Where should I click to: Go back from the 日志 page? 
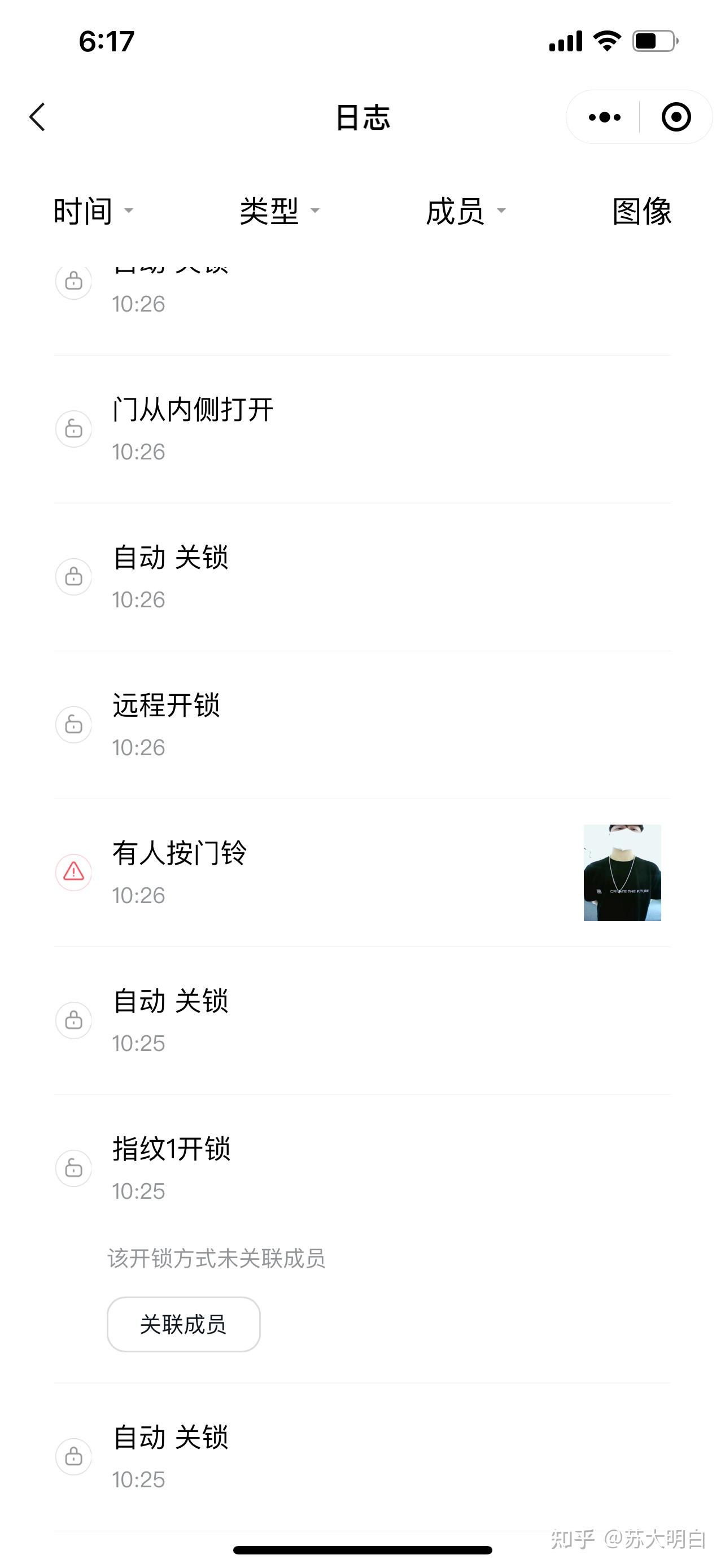38,117
